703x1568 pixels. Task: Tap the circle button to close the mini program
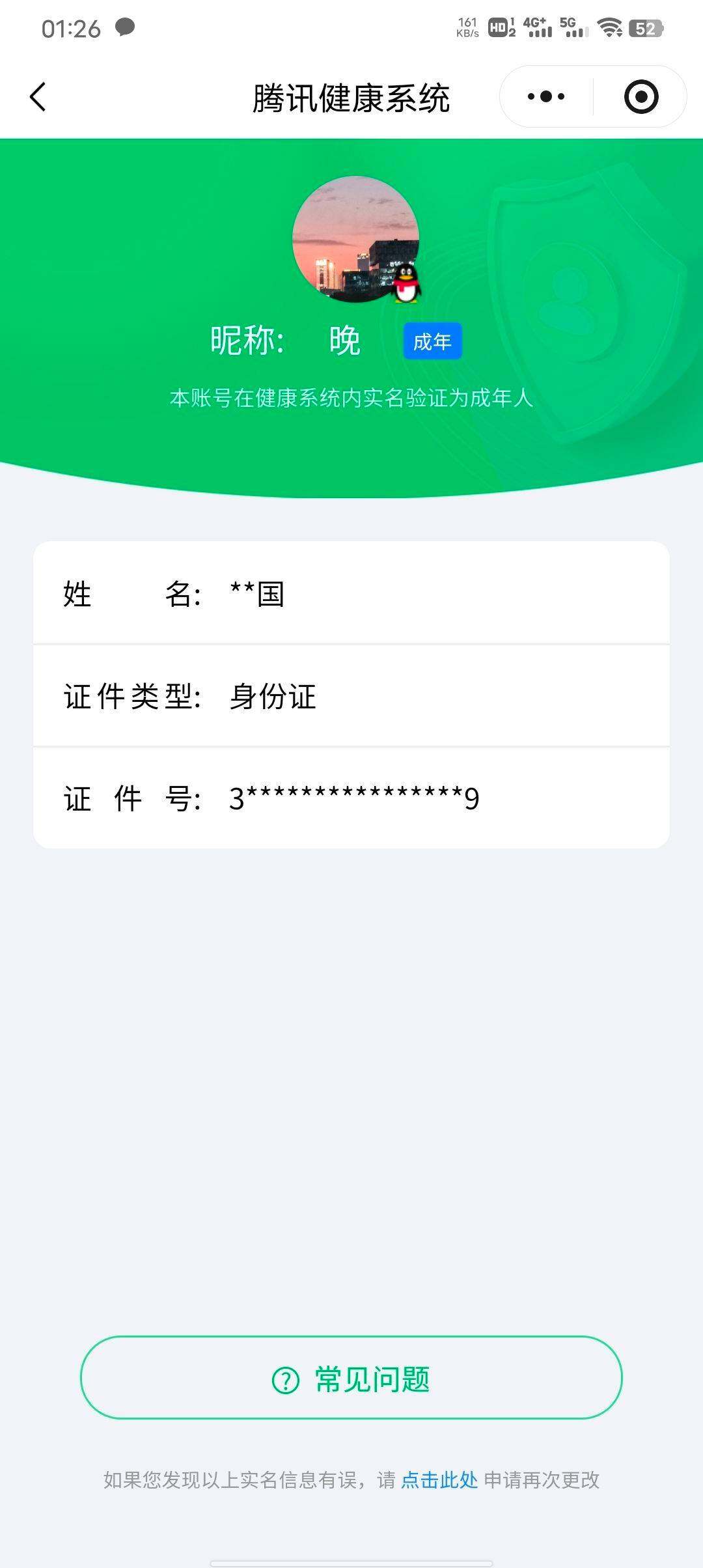(x=641, y=96)
